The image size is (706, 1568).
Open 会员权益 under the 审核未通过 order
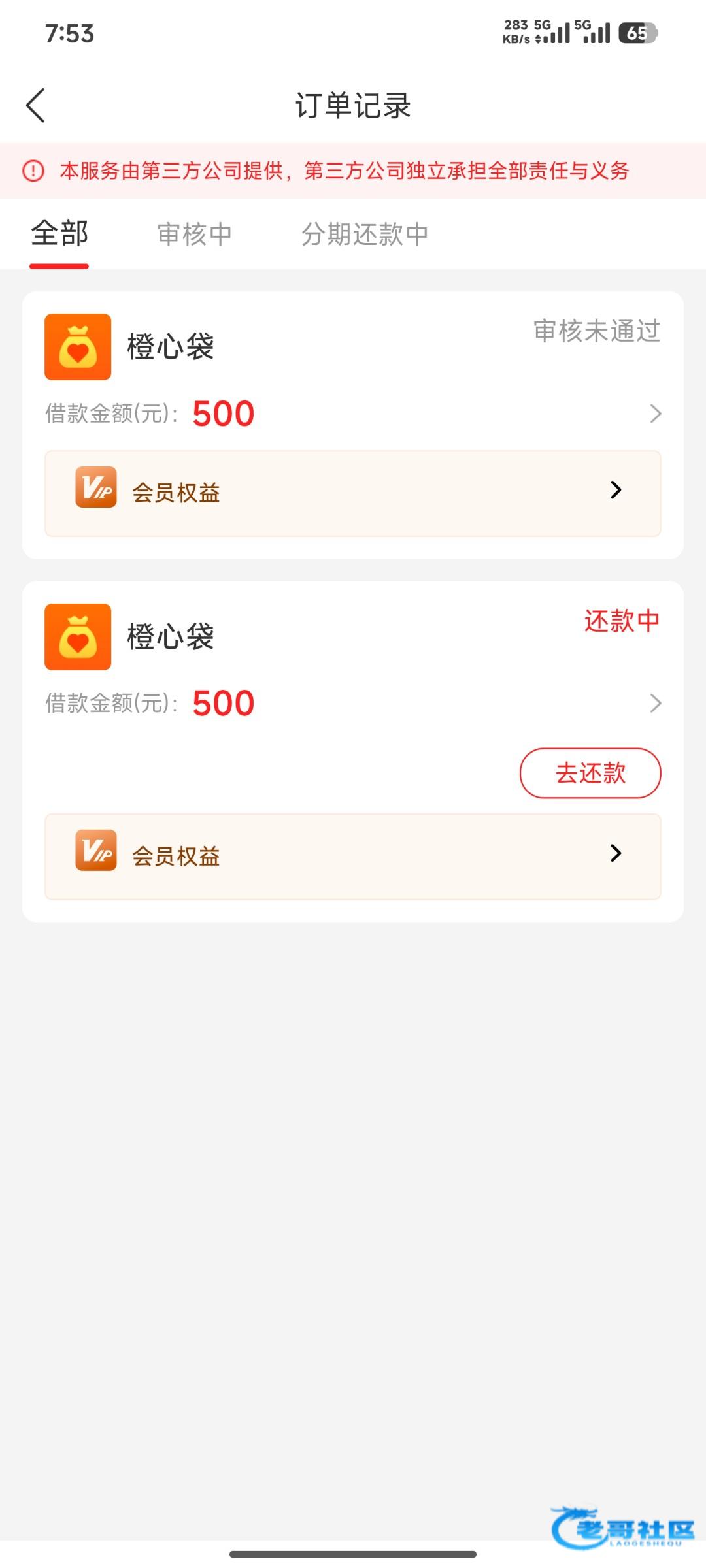pyautogui.click(x=353, y=493)
